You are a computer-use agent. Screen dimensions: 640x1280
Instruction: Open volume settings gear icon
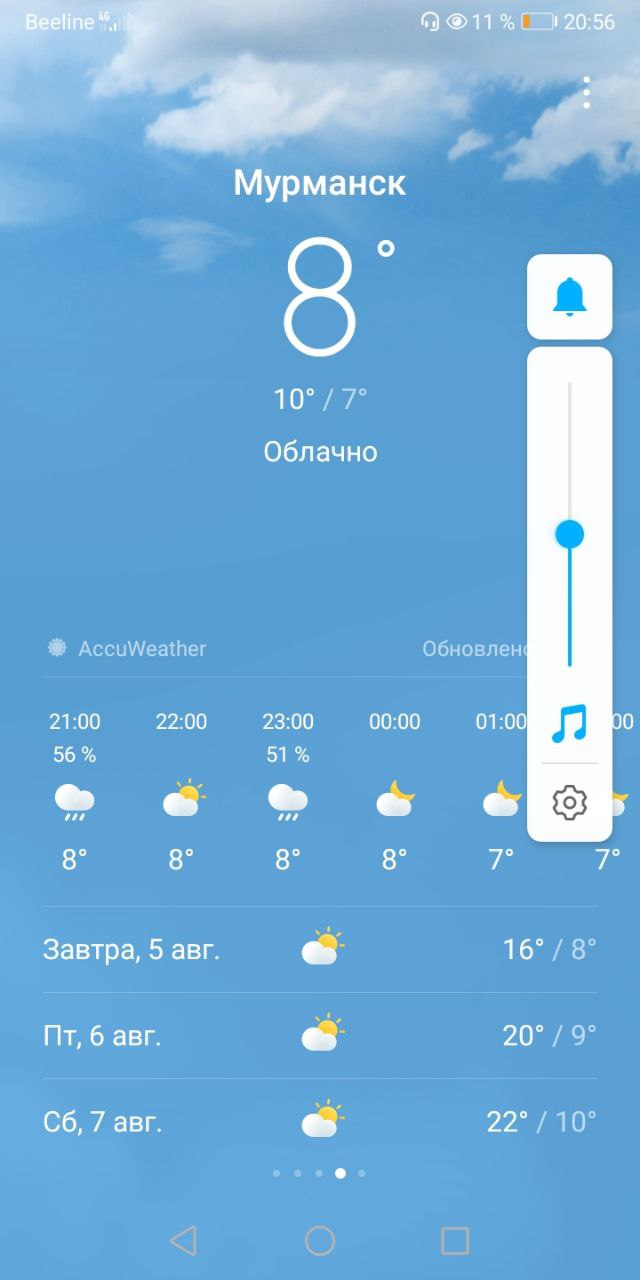[570, 802]
